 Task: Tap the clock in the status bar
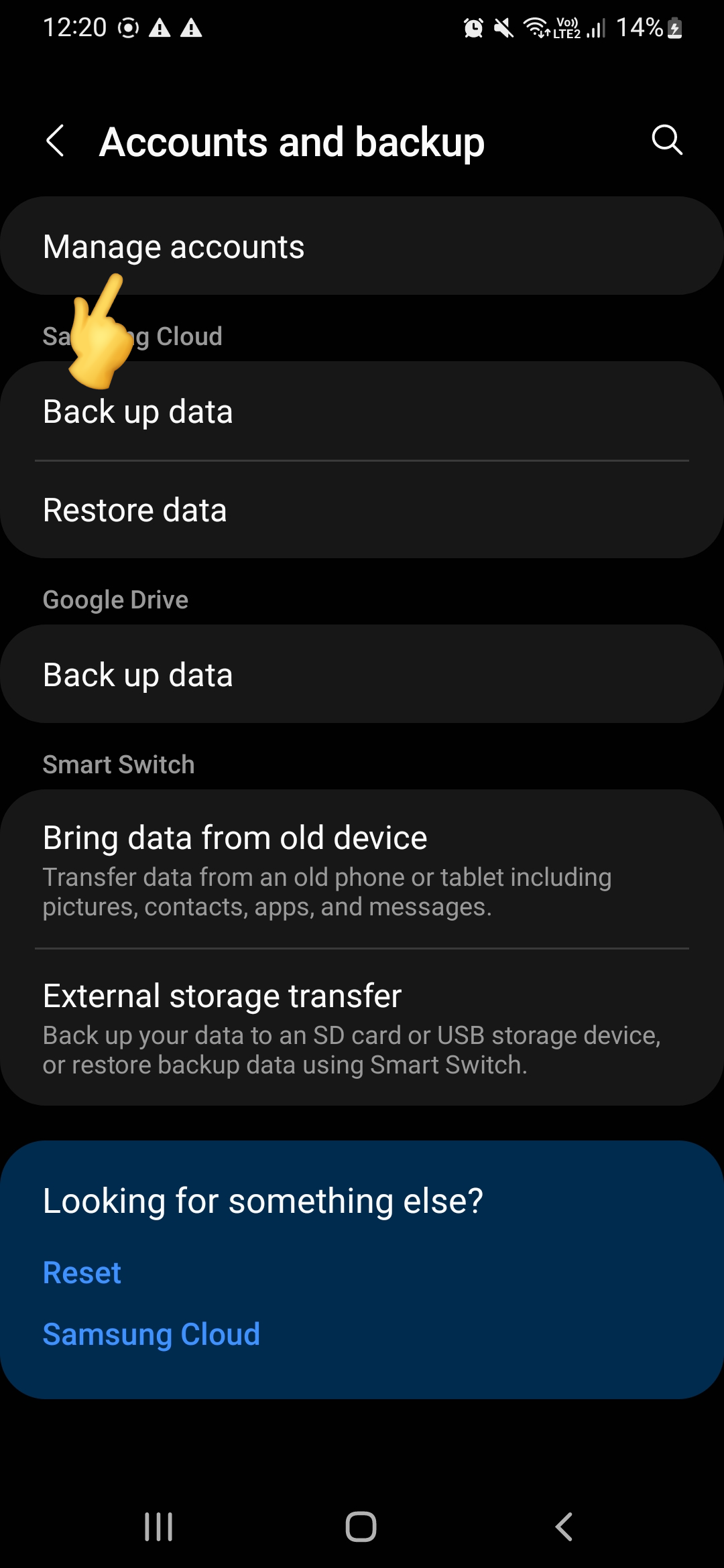pos(74,27)
